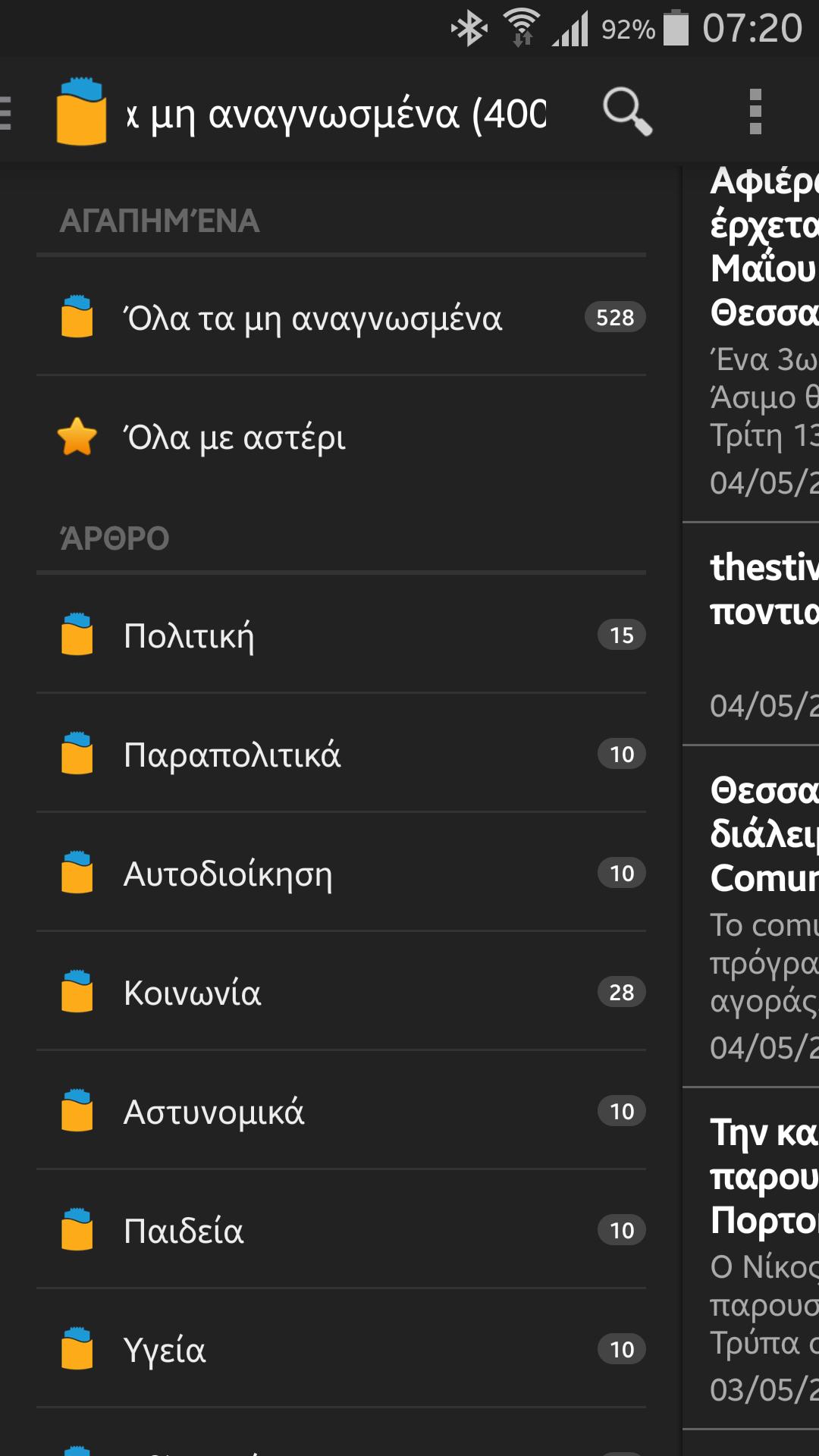Select the Κοινωνία category
Image resolution: width=819 pixels, height=1456 pixels.
341,992
